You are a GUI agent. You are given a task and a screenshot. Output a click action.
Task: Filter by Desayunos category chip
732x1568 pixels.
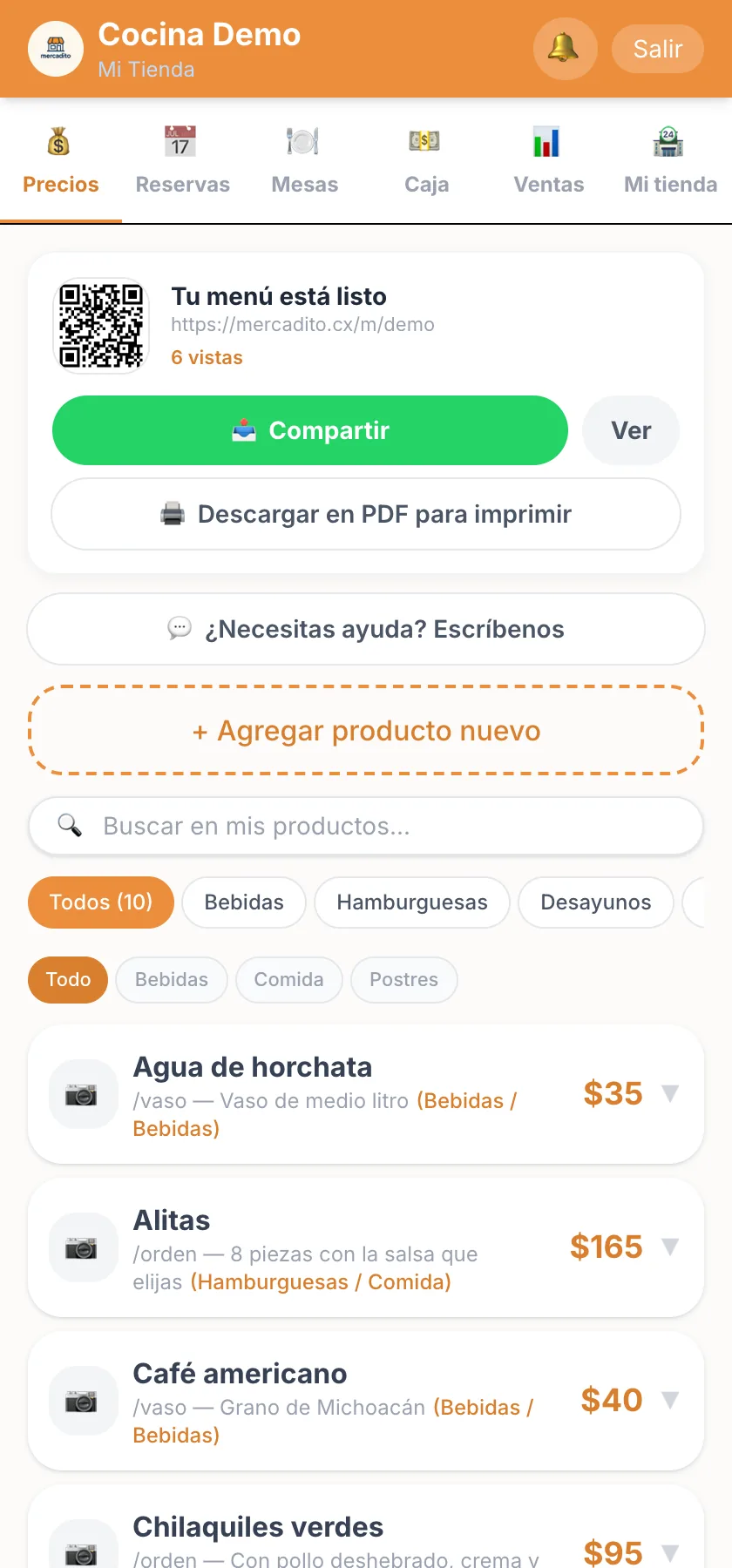pyautogui.click(x=596, y=902)
